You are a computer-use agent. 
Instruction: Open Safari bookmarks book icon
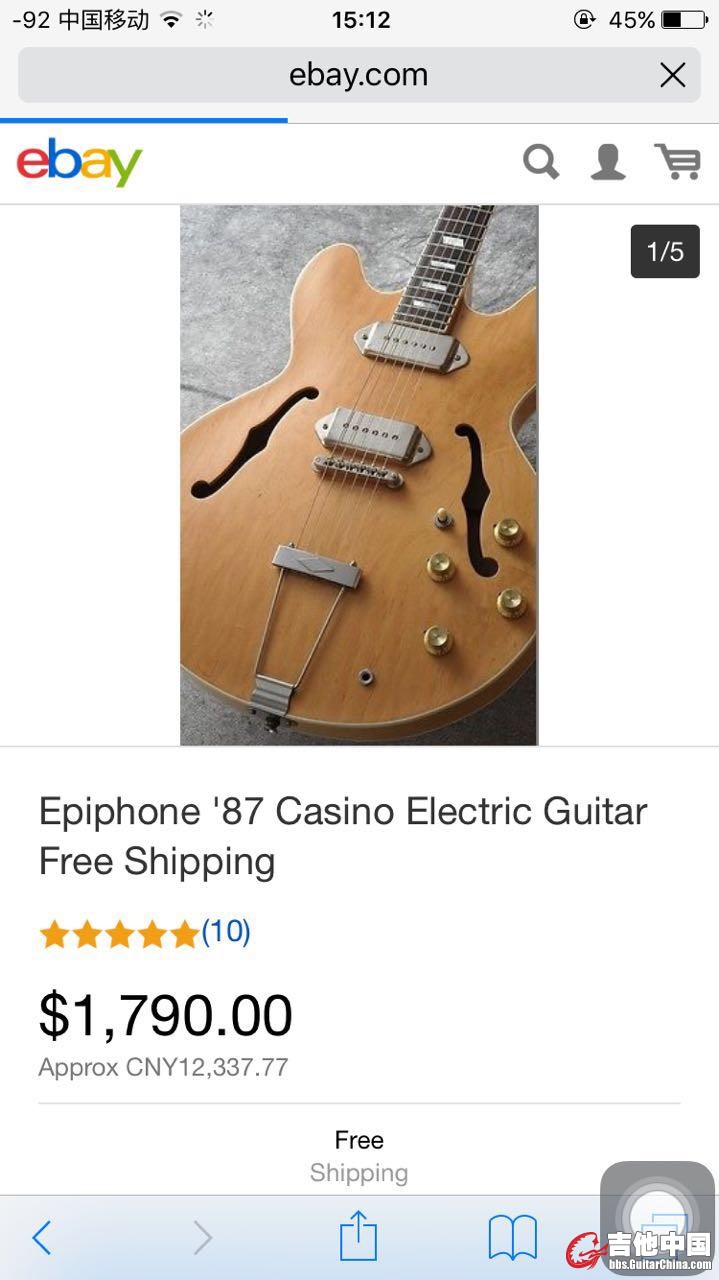pos(512,1238)
